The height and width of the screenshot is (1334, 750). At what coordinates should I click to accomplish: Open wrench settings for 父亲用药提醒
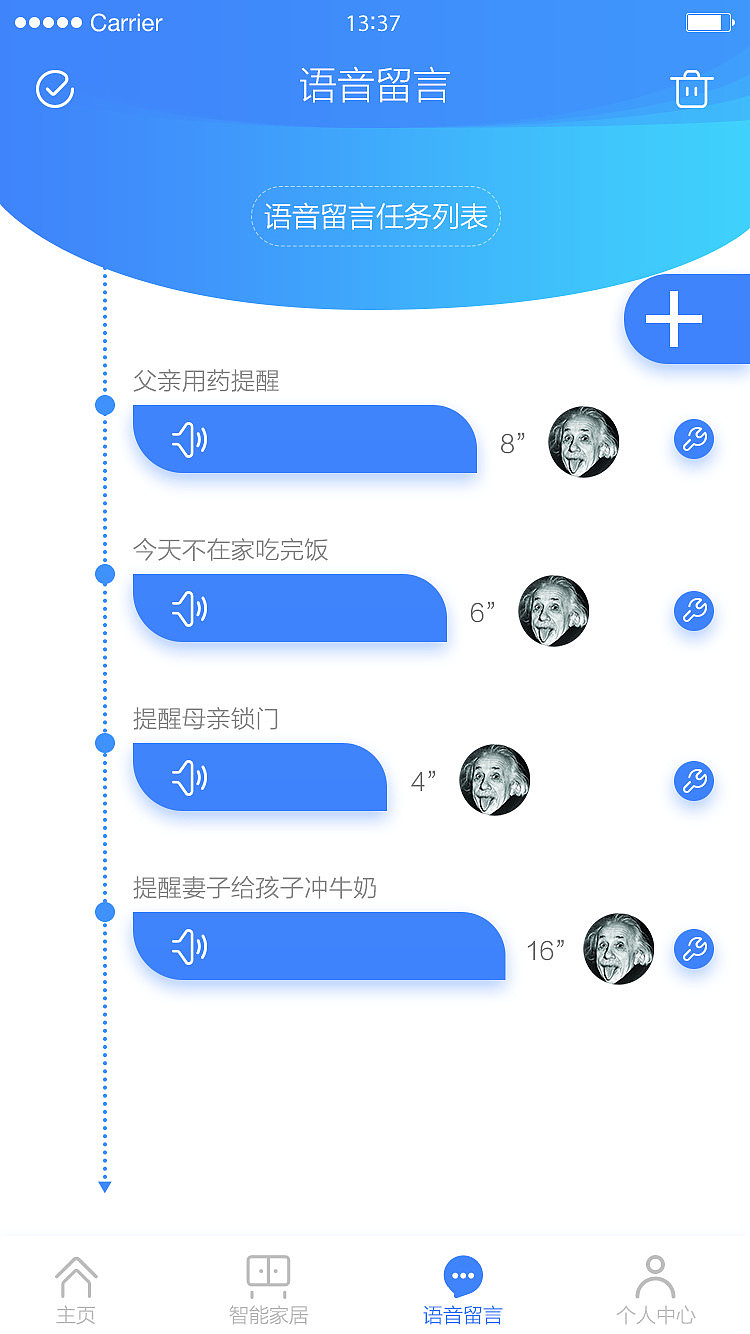694,439
